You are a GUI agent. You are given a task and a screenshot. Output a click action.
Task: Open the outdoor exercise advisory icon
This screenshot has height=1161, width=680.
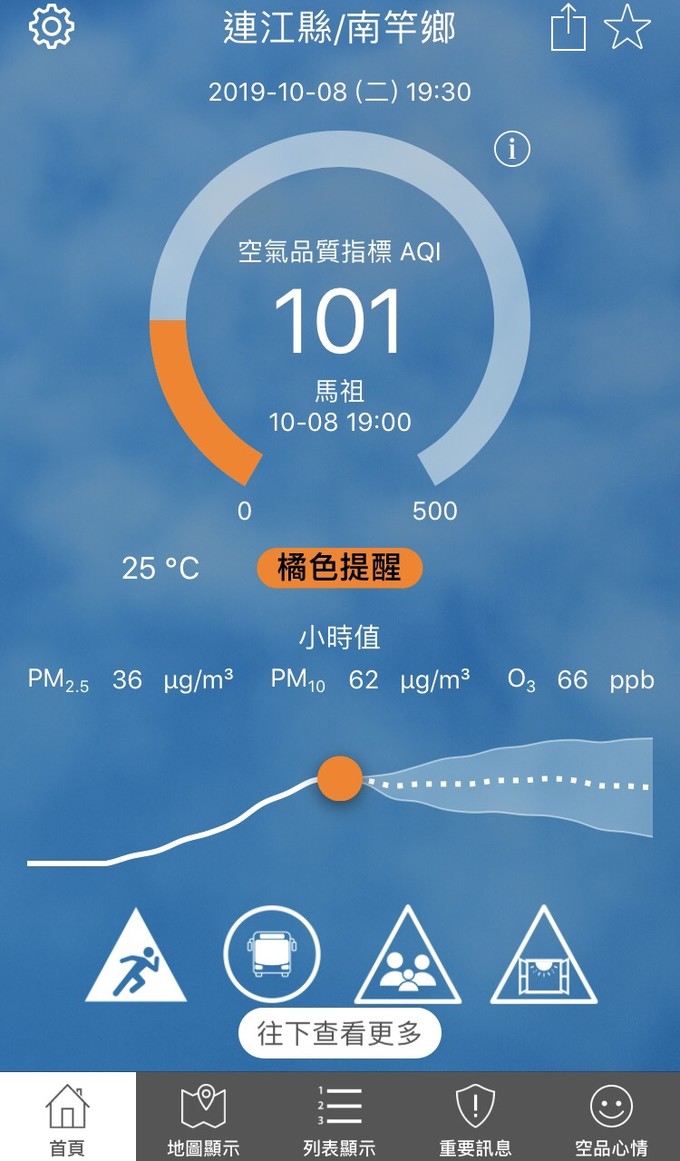136,960
